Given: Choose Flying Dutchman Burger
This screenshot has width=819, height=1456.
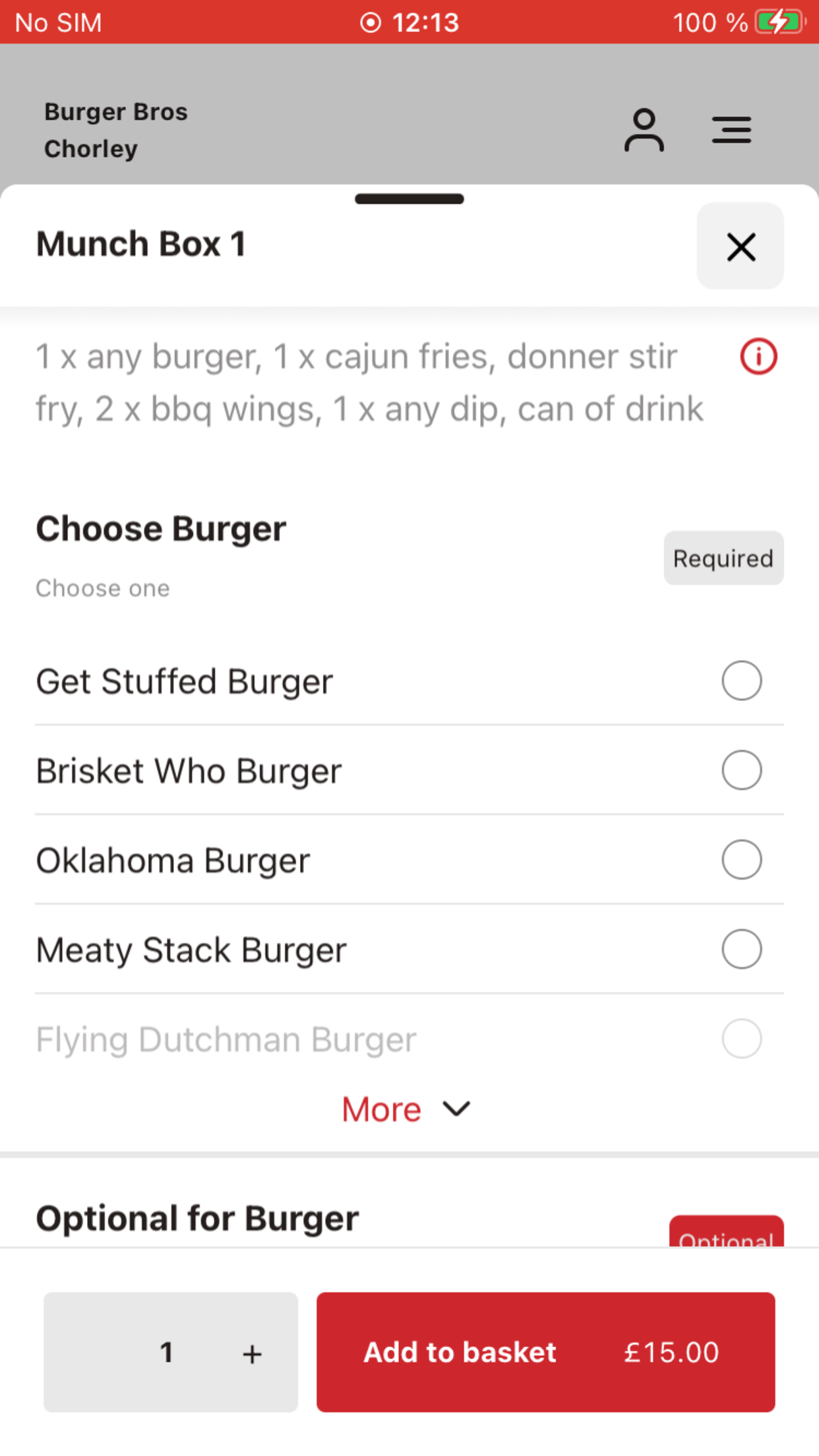Looking at the screenshot, I should click(x=741, y=1039).
